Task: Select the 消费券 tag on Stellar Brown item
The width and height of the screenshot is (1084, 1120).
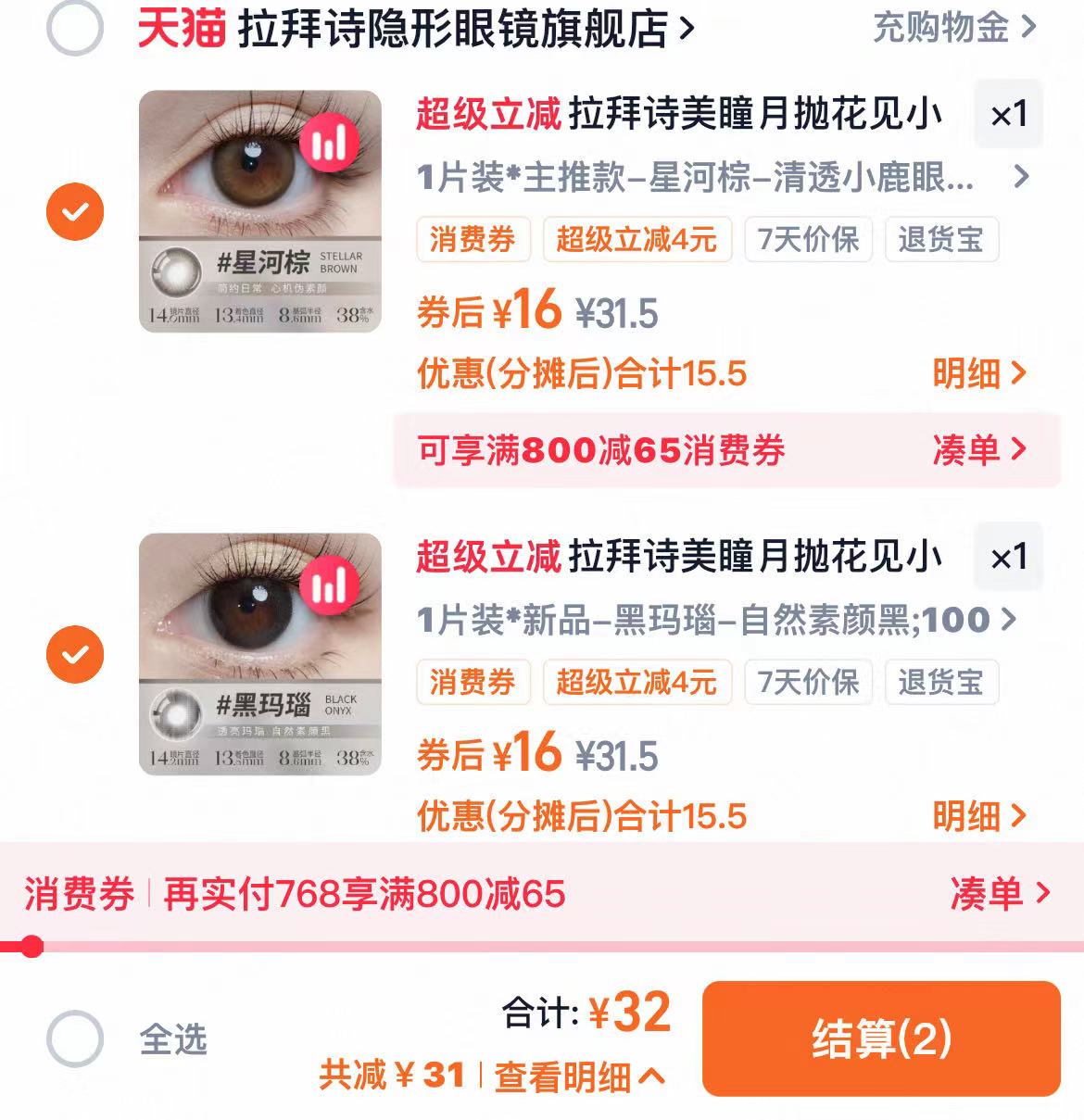Action: click(473, 240)
